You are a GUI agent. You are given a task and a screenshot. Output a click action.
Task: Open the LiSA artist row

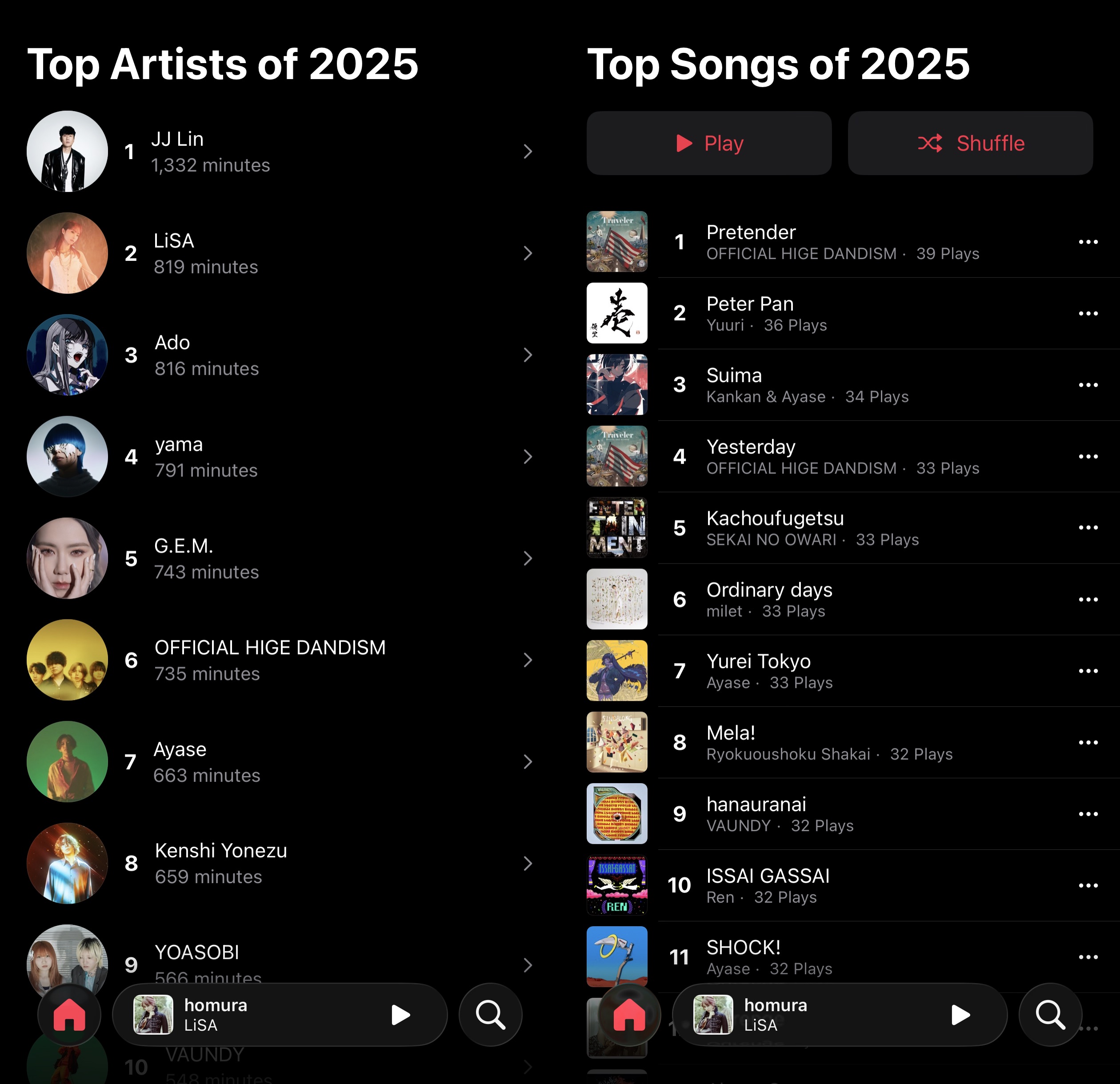(280, 253)
